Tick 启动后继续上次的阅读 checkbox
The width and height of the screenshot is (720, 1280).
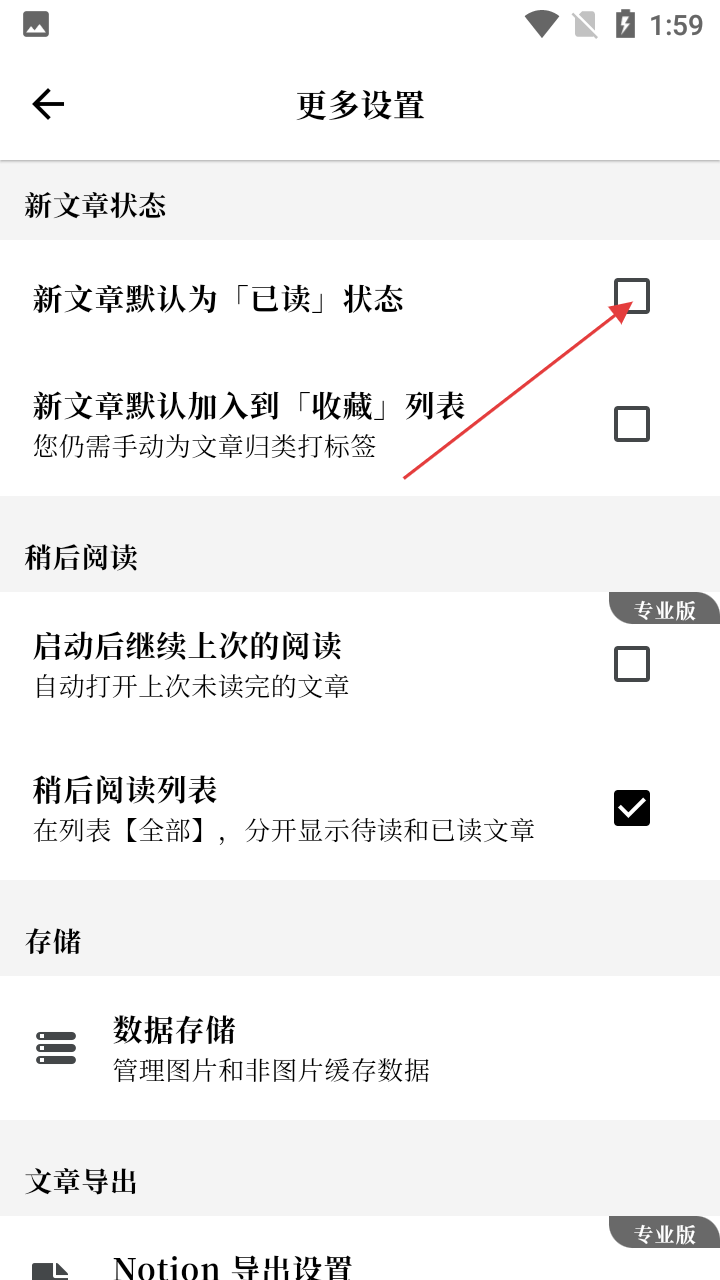point(631,664)
